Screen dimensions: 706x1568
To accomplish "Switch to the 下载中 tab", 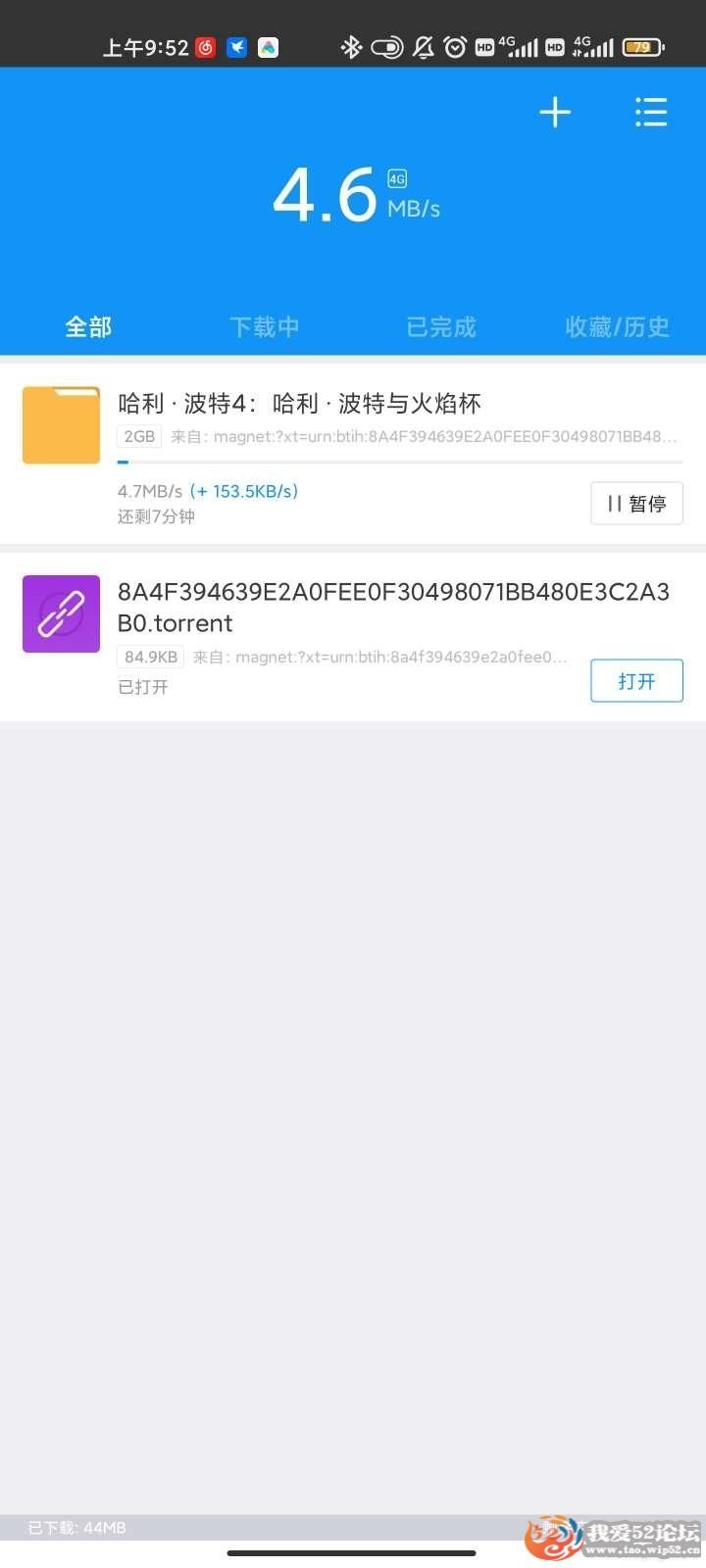I will [265, 326].
